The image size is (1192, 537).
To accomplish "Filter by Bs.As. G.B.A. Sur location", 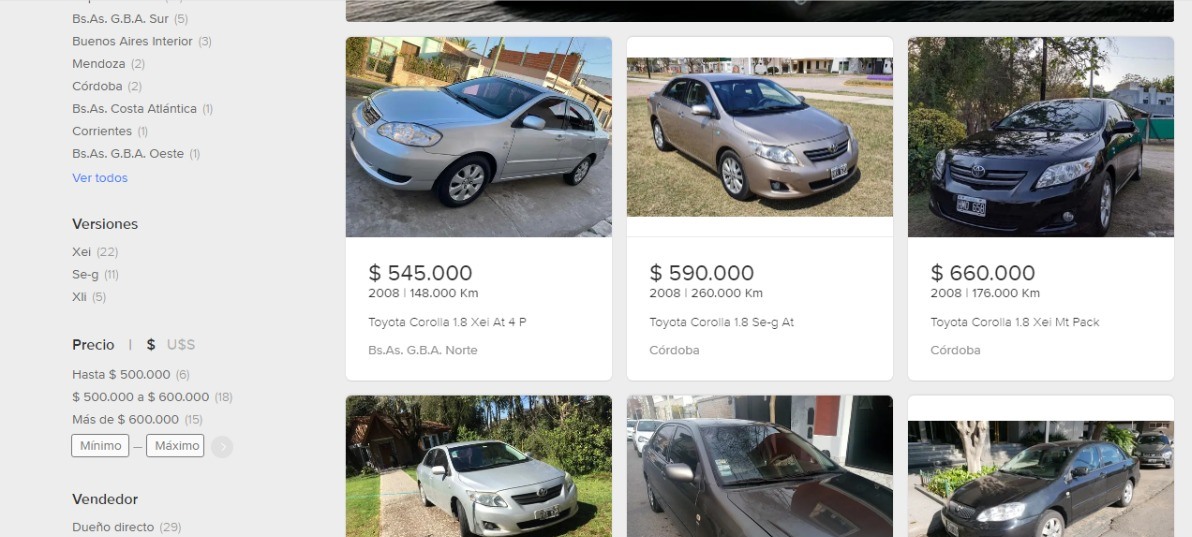I will click(x=120, y=19).
